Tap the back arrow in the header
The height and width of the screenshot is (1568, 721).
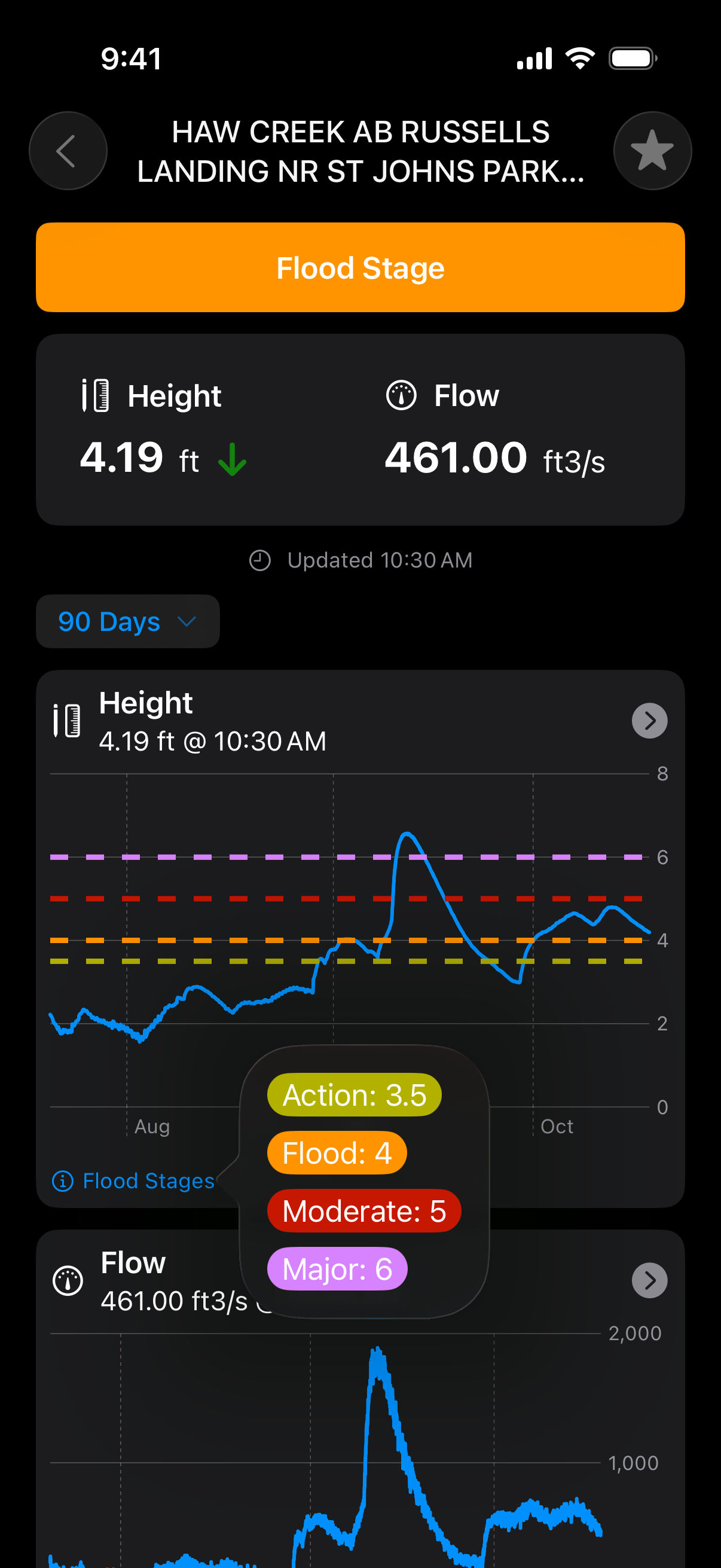pos(68,150)
